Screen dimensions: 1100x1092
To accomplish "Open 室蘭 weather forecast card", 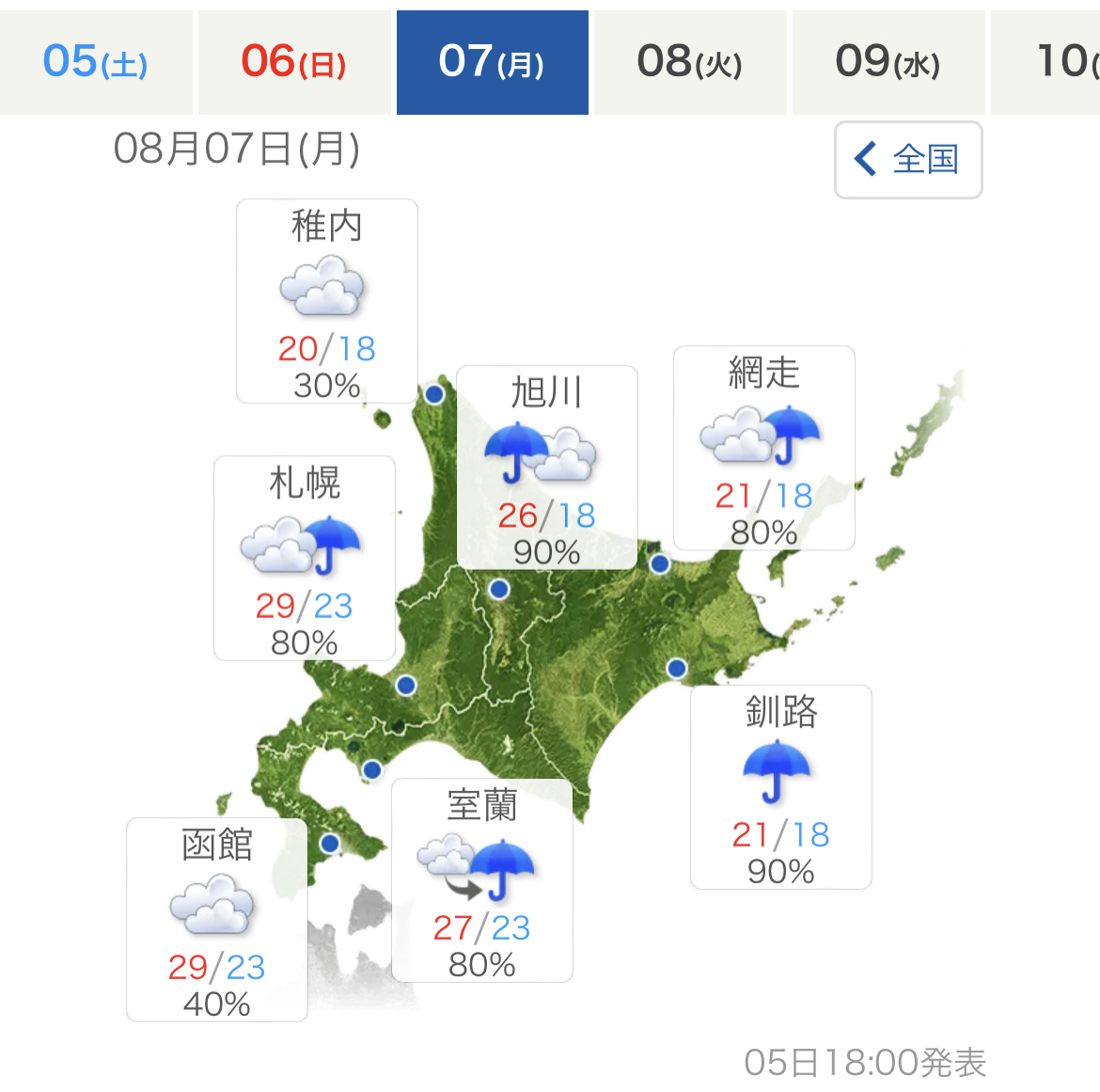I will pos(481,880).
